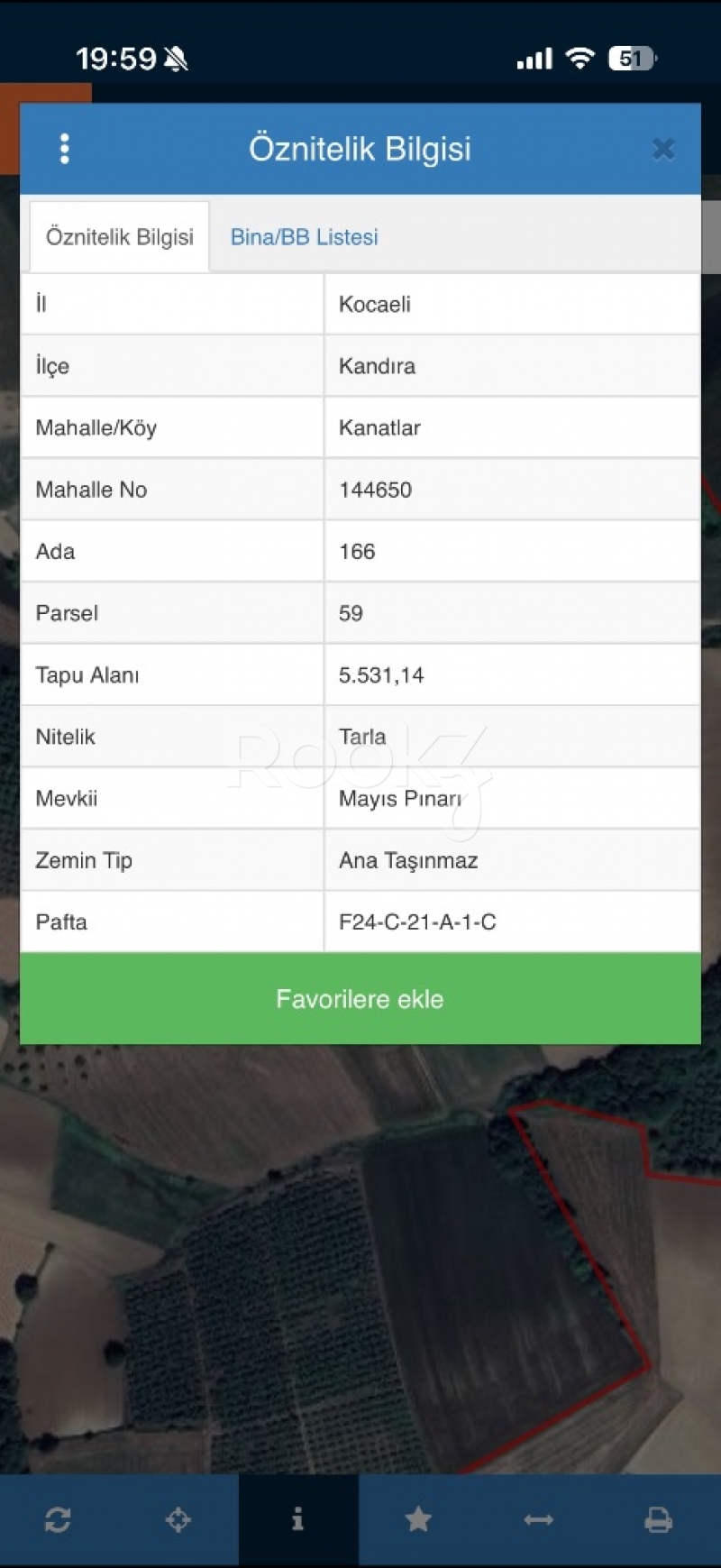The width and height of the screenshot is (721, 1568).
Task: Tap the crosshair locate icon
Action: [x=178, y=1519]
